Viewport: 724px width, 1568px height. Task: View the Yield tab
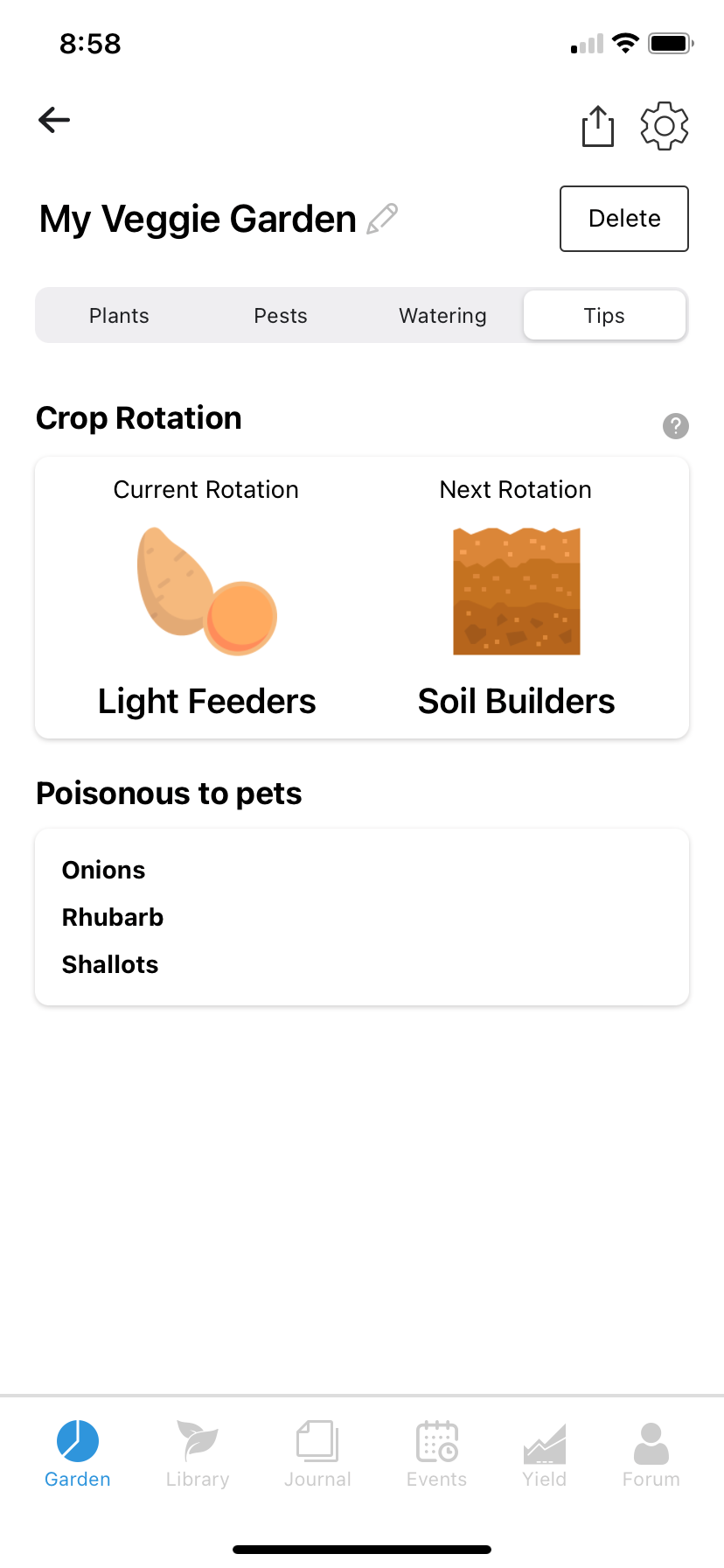[x=545, y=1454]
